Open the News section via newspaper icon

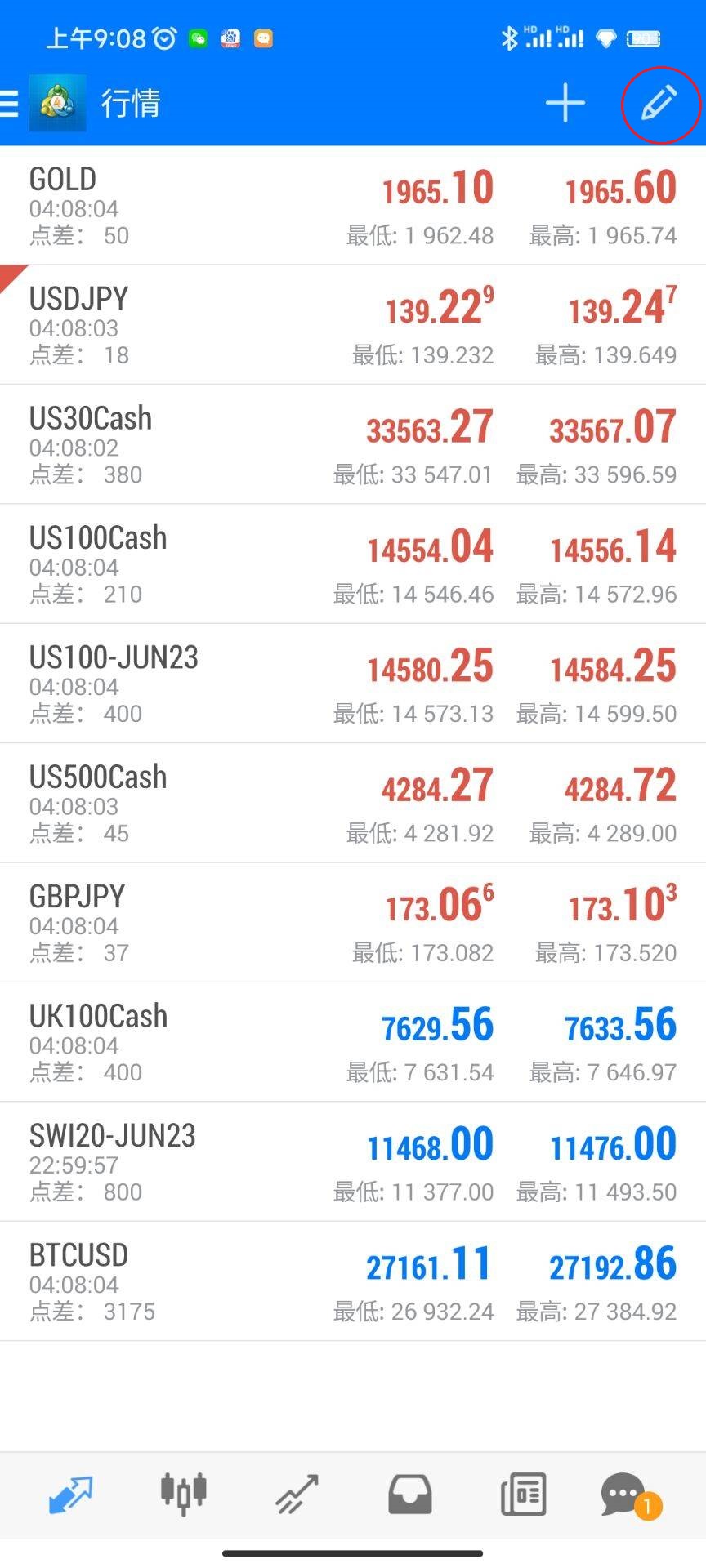click(523, 1493)
